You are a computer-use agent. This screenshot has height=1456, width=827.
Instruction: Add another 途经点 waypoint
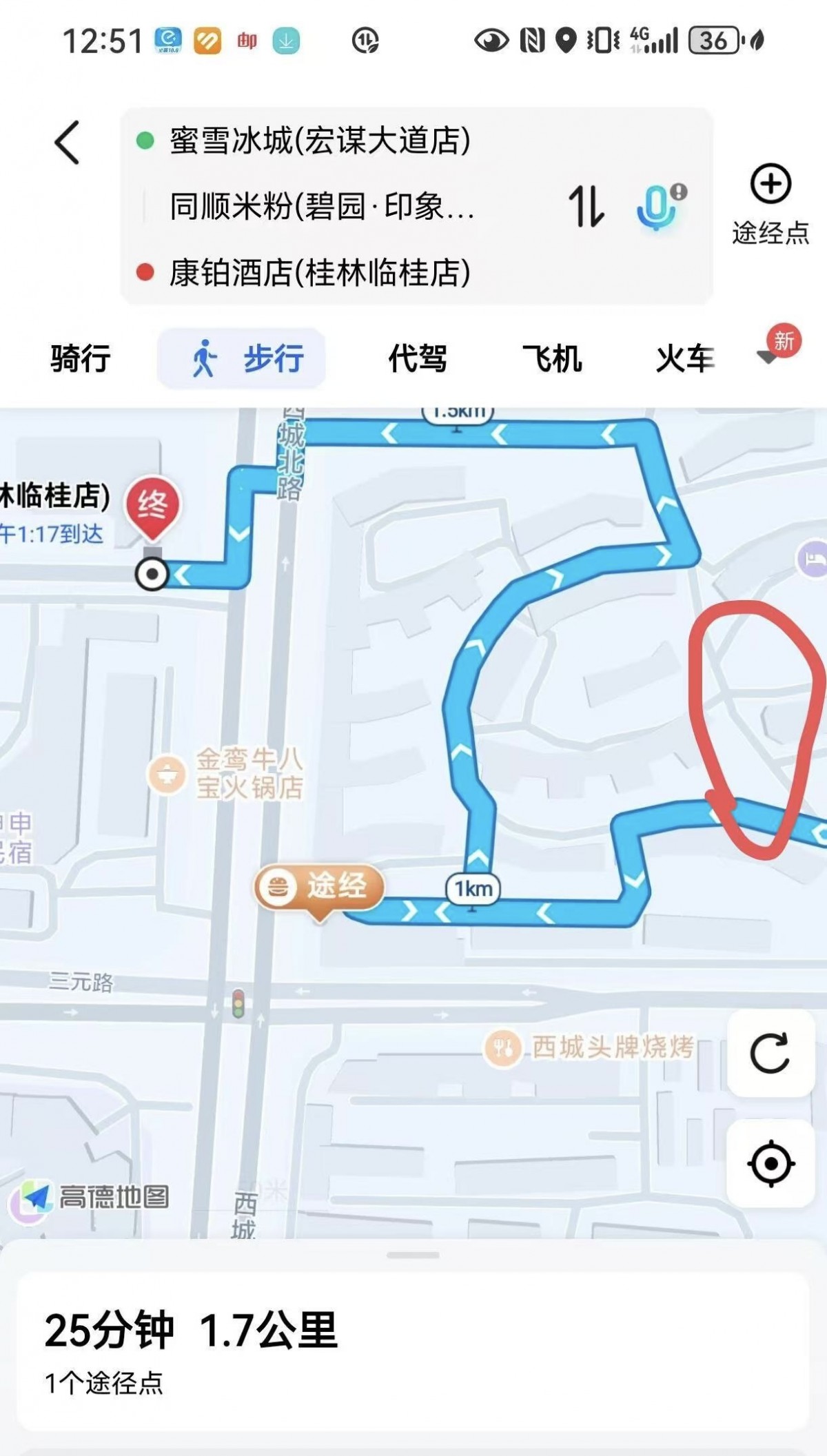pos(770,205)
